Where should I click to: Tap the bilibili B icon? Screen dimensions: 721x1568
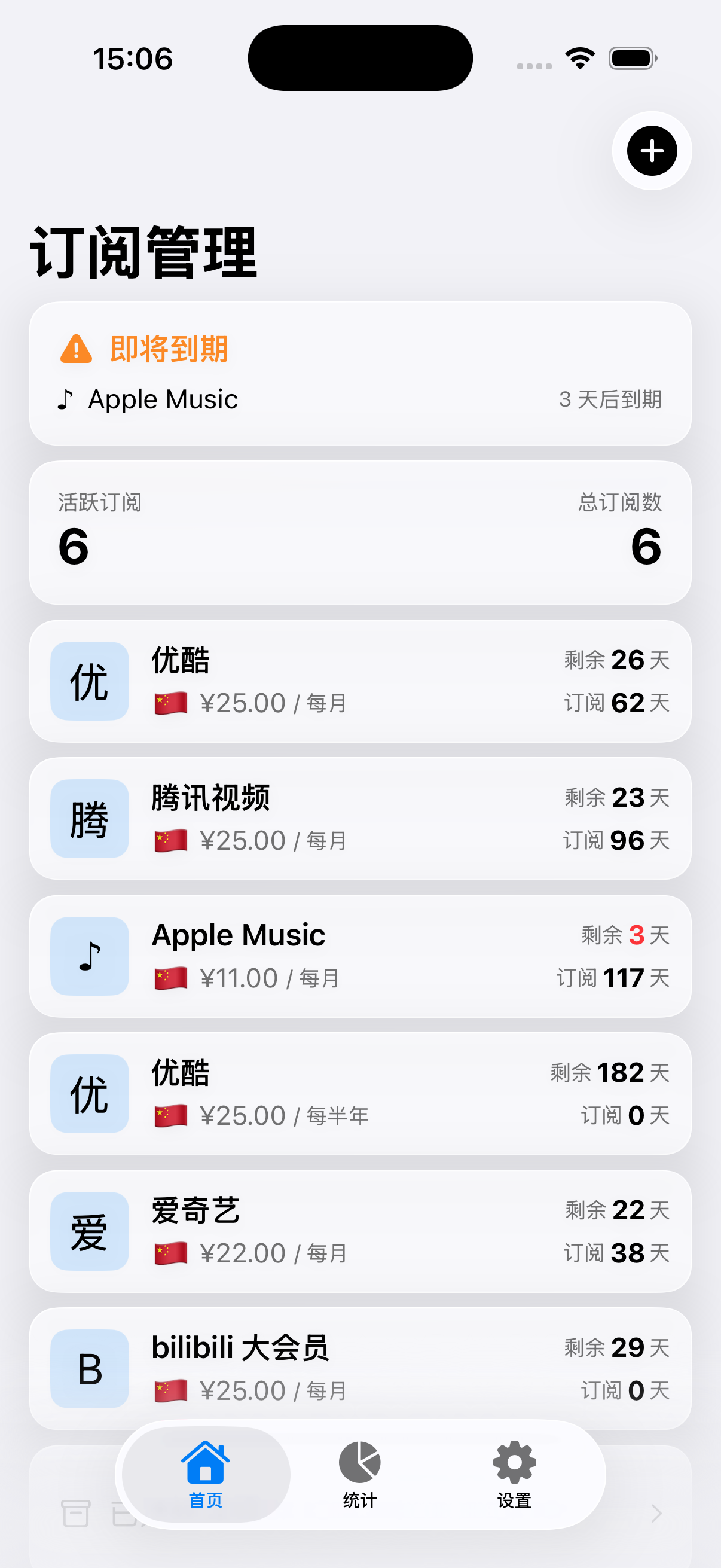89,1367
